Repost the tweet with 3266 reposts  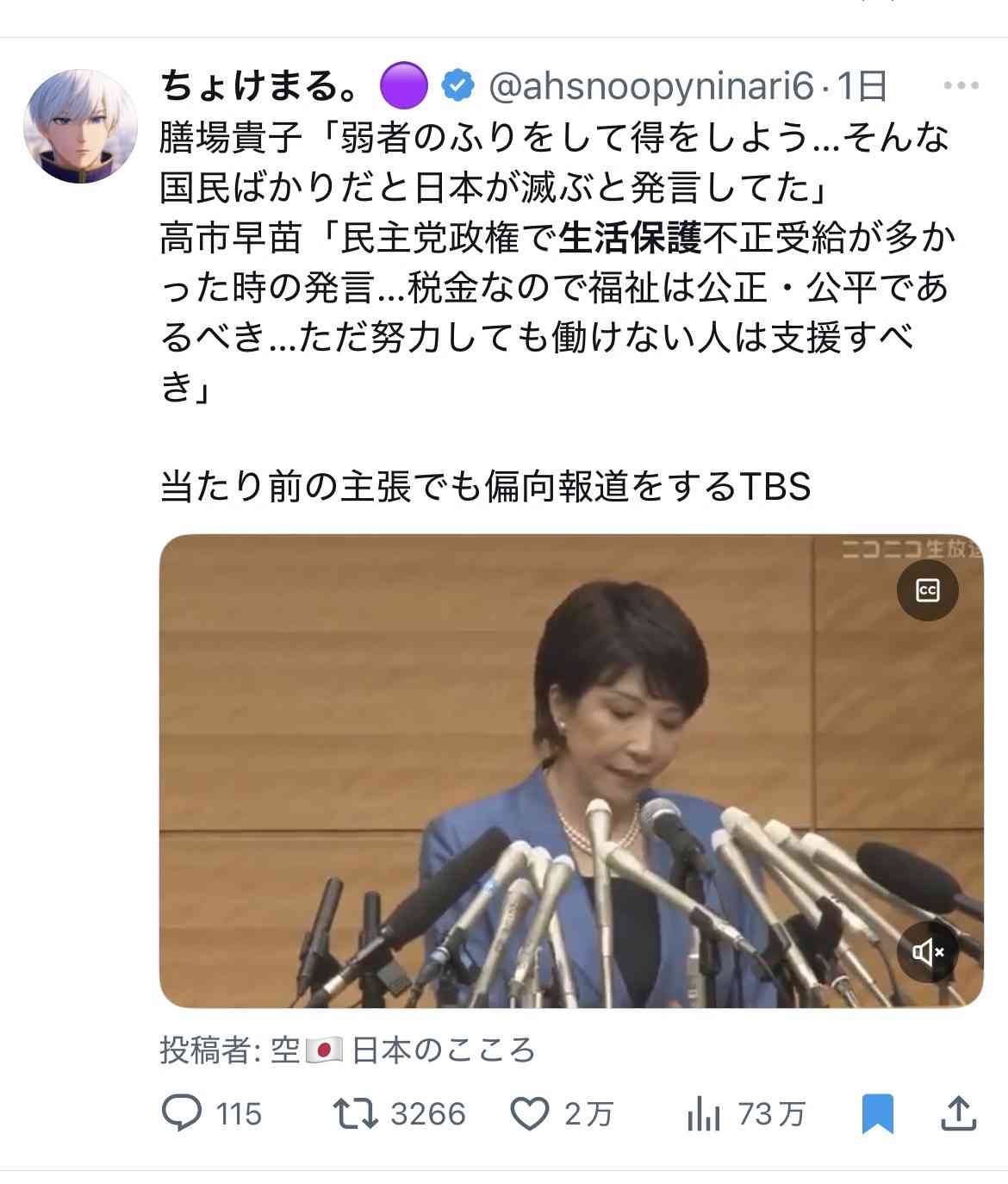tap(356, 1113)
